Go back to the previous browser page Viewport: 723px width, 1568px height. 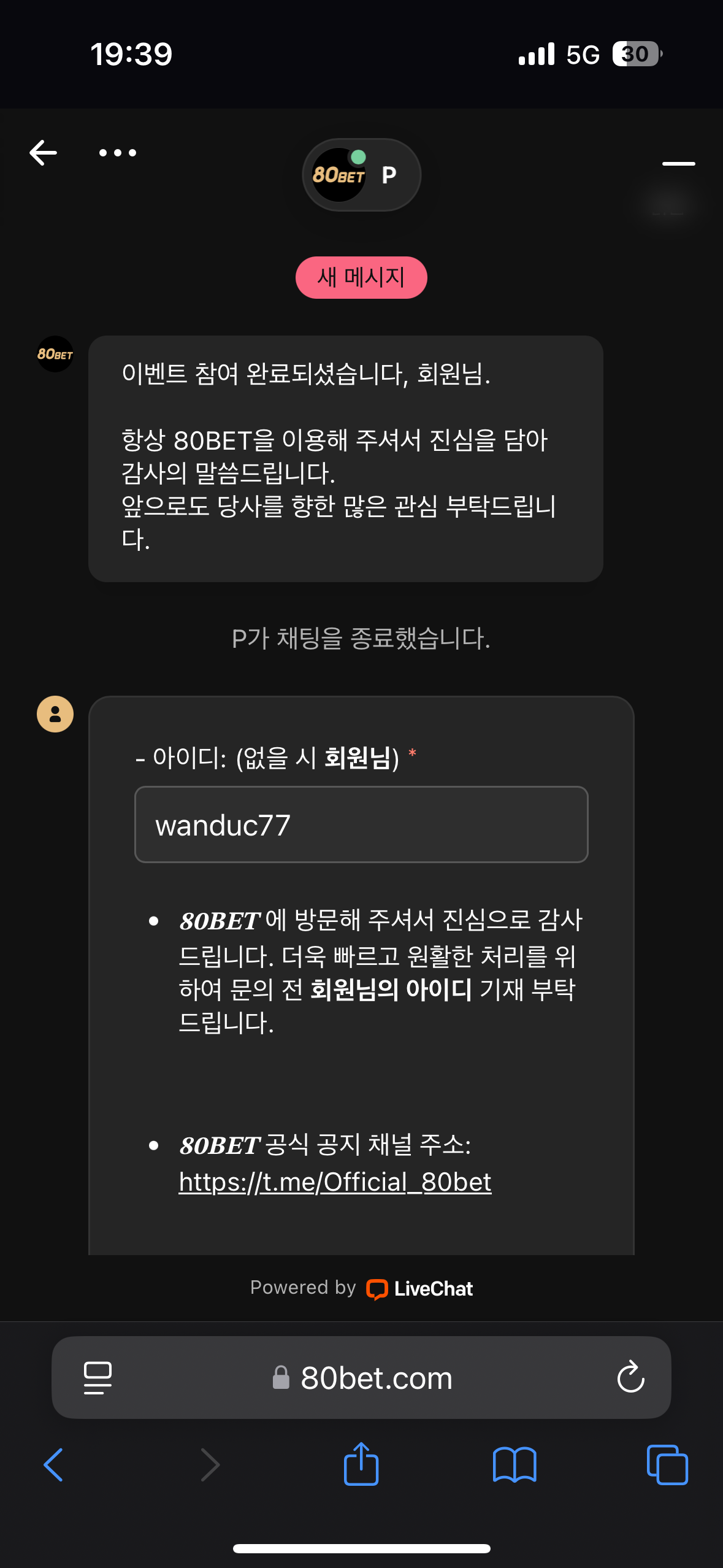click(x=54, y=1465)
